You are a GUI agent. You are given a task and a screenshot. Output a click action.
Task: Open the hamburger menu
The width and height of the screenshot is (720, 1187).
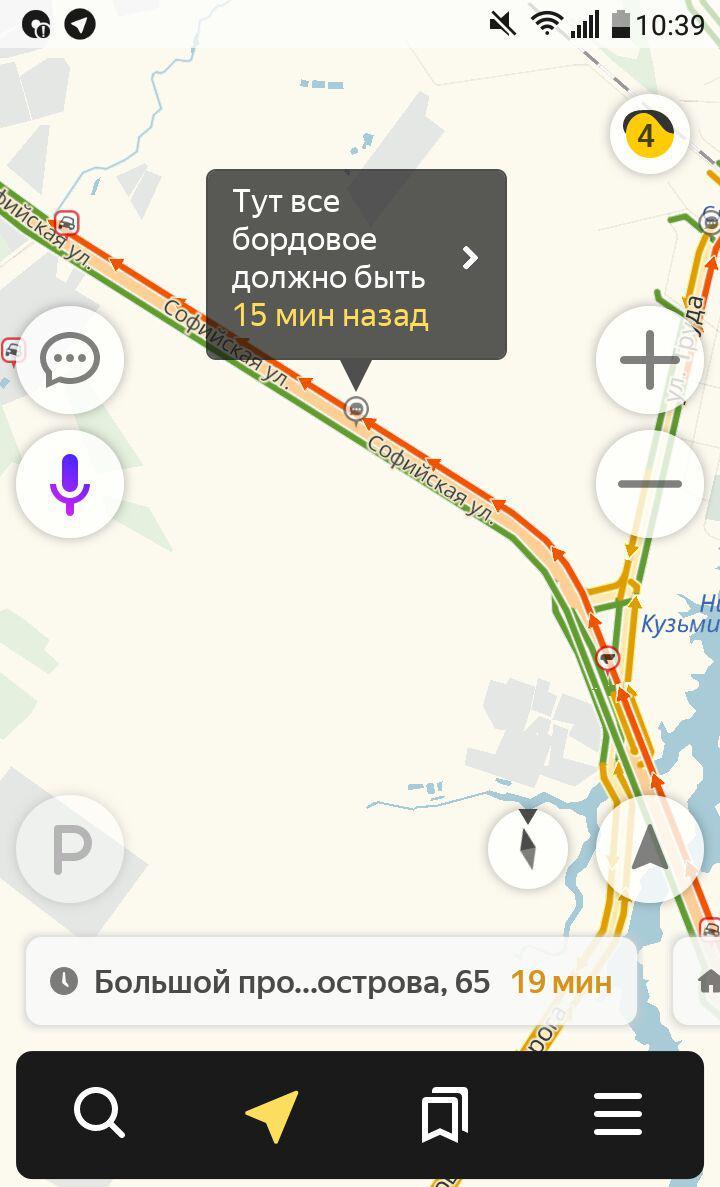coord(617,1114)
